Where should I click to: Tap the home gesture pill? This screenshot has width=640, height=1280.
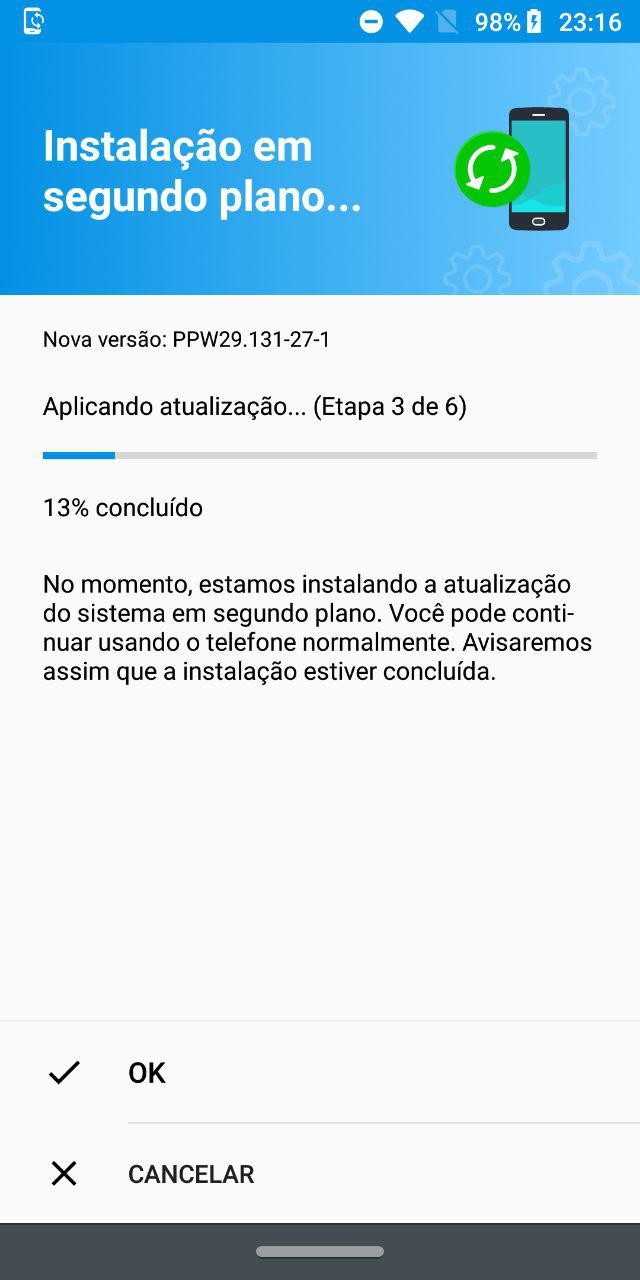(x=320, y=1251)
